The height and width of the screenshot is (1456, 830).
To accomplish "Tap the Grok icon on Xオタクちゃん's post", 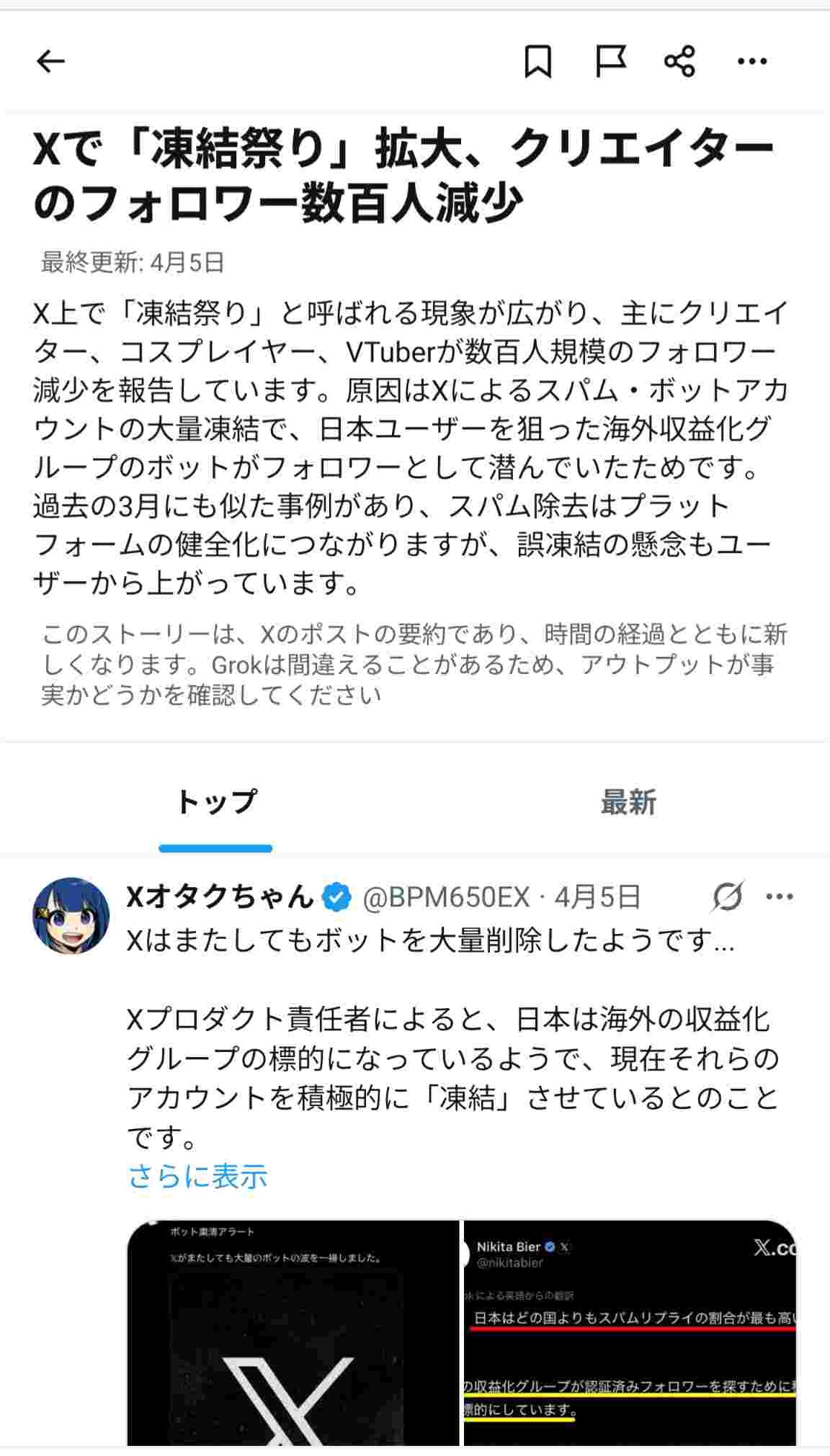I will pyautogui.click(x=728, y=897).
